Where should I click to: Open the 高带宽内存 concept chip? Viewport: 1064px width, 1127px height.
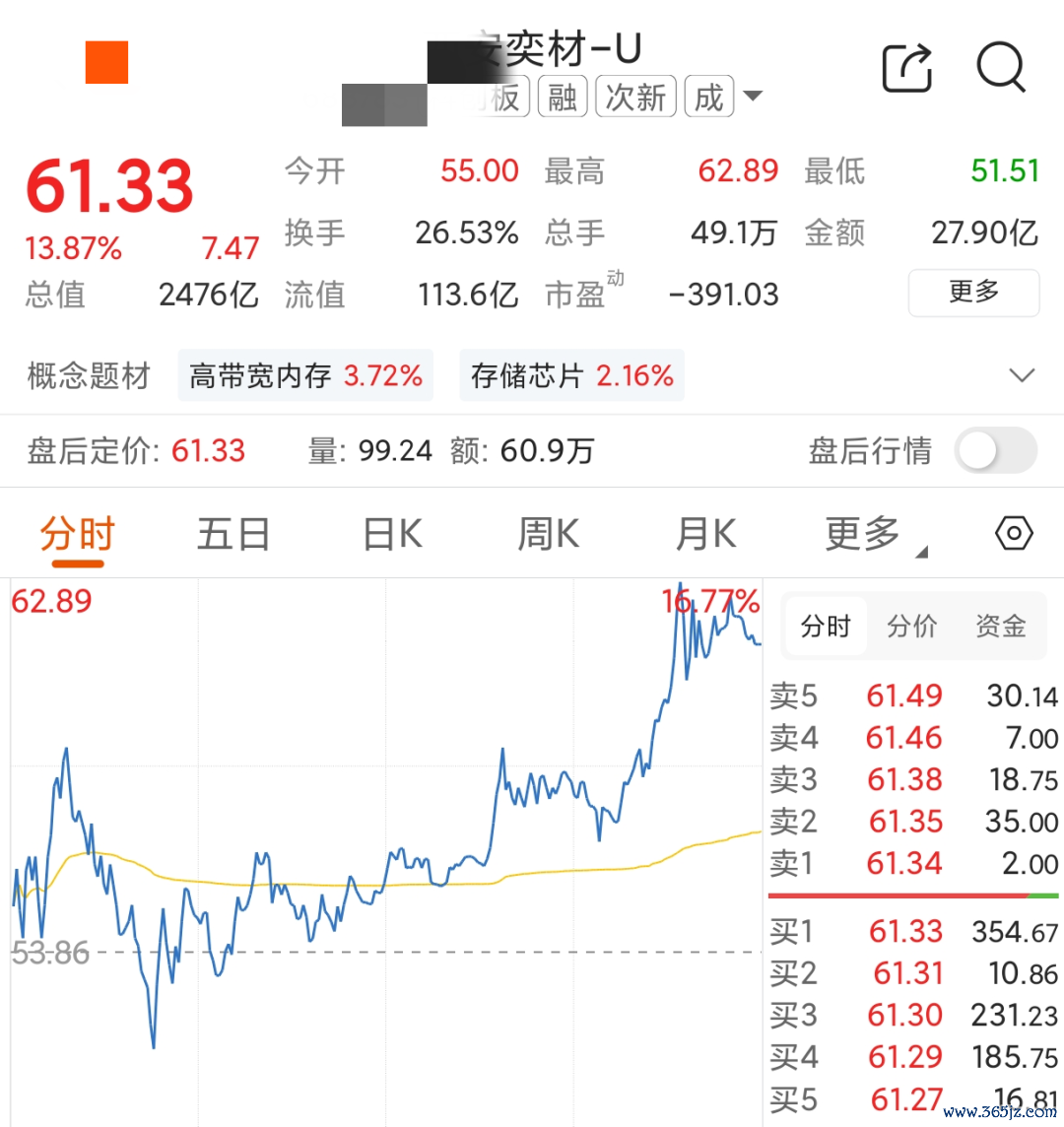[305, 375]
